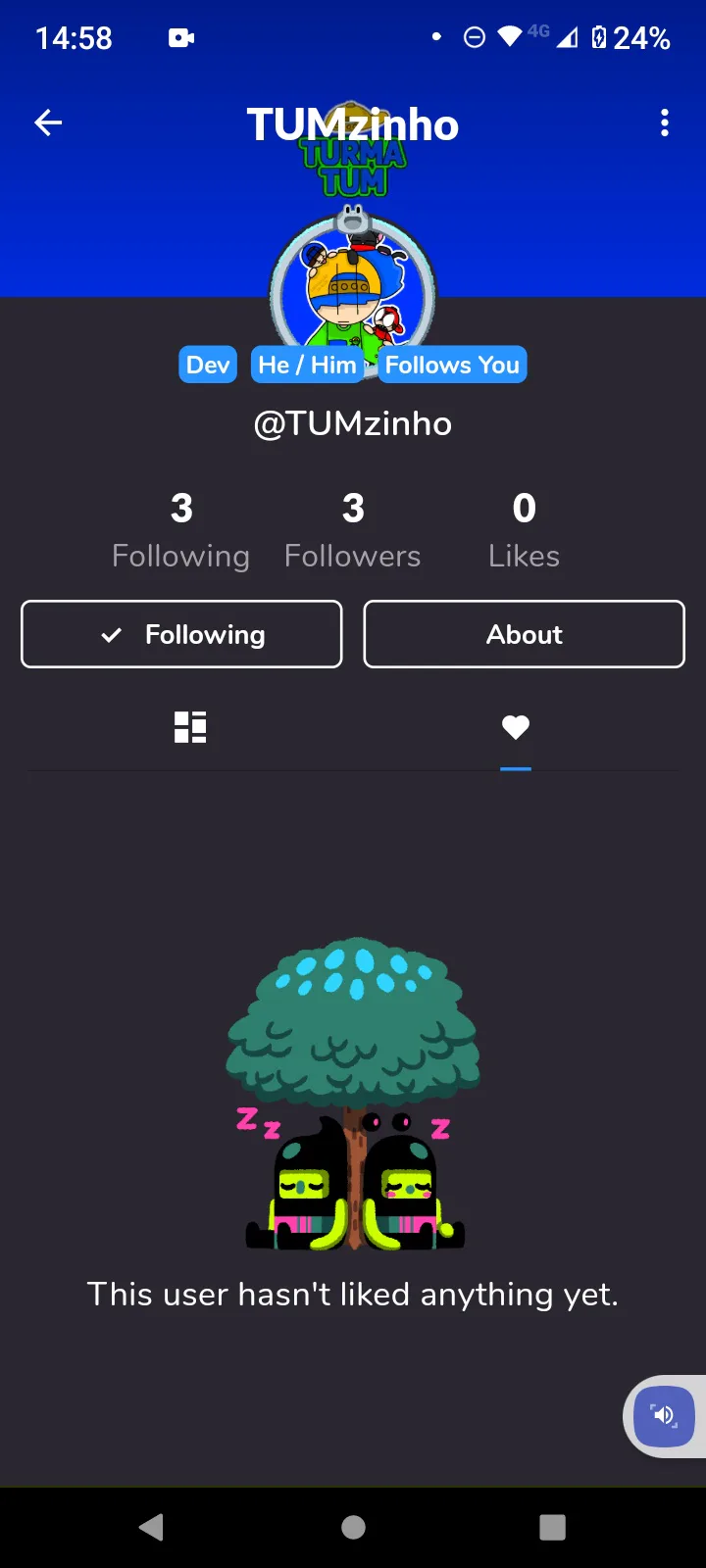This screenshot has height=1568, width=706.
Task: Go to the system home screen
Action: point(353,1527)
